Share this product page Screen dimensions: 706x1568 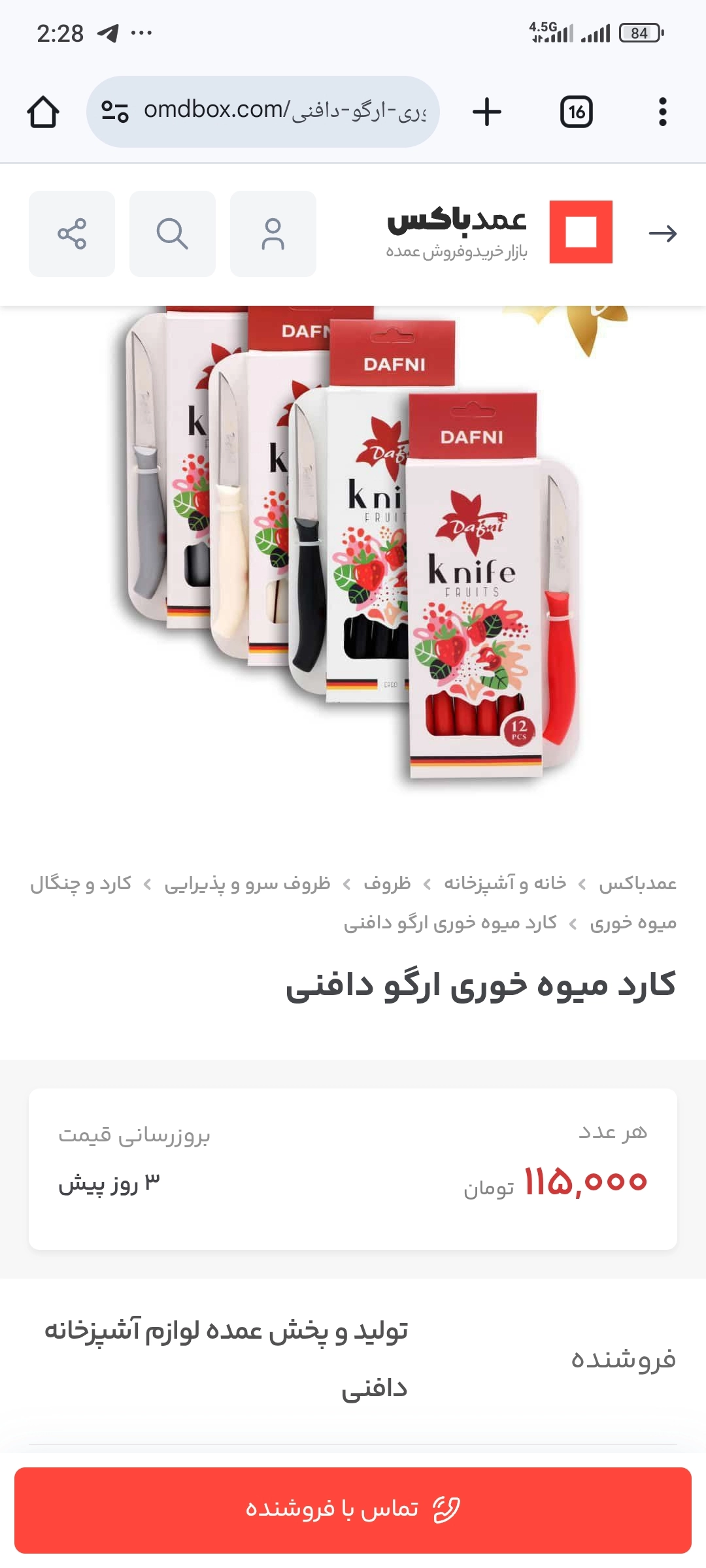coord(72,234)
